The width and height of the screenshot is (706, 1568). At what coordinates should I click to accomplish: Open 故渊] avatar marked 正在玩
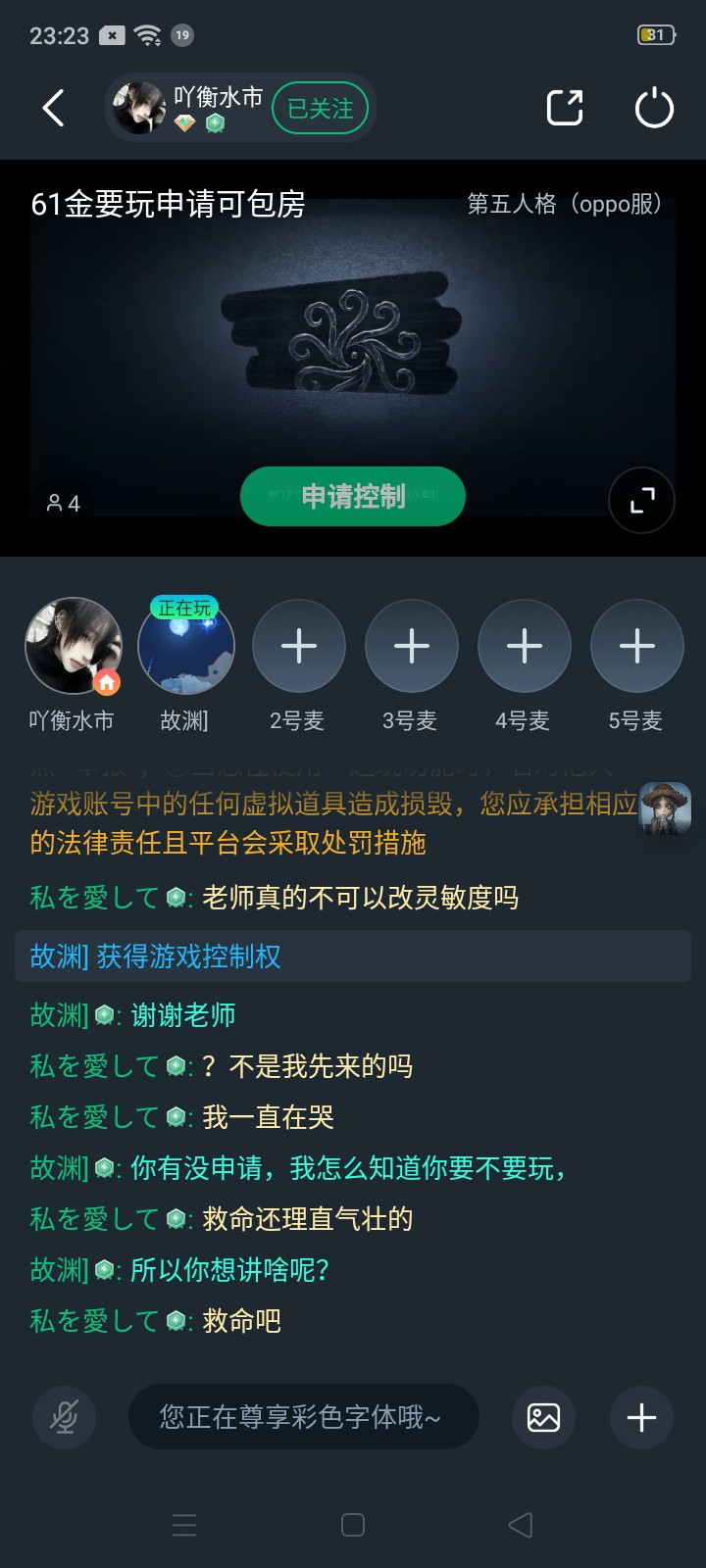point(186,647)
